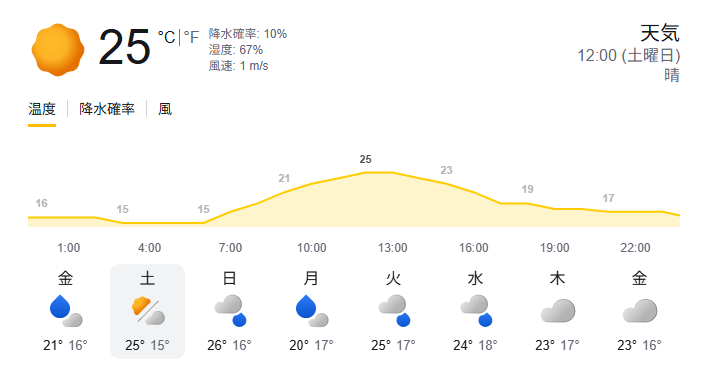Screen dimensions: 705x380
Task: Switch temperature unit to °F
Action: (191, 37)
